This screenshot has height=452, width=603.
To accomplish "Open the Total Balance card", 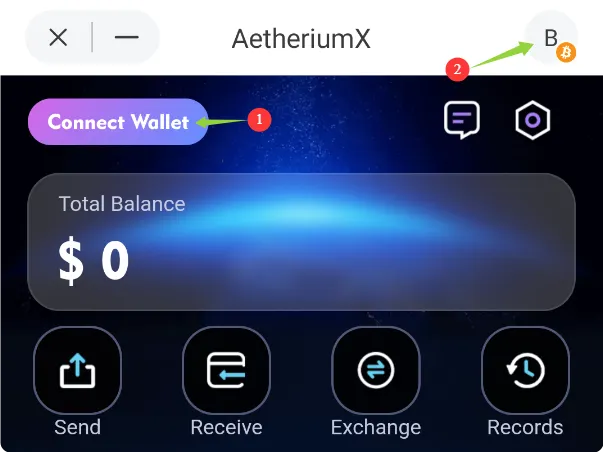I will coord(301,241).
